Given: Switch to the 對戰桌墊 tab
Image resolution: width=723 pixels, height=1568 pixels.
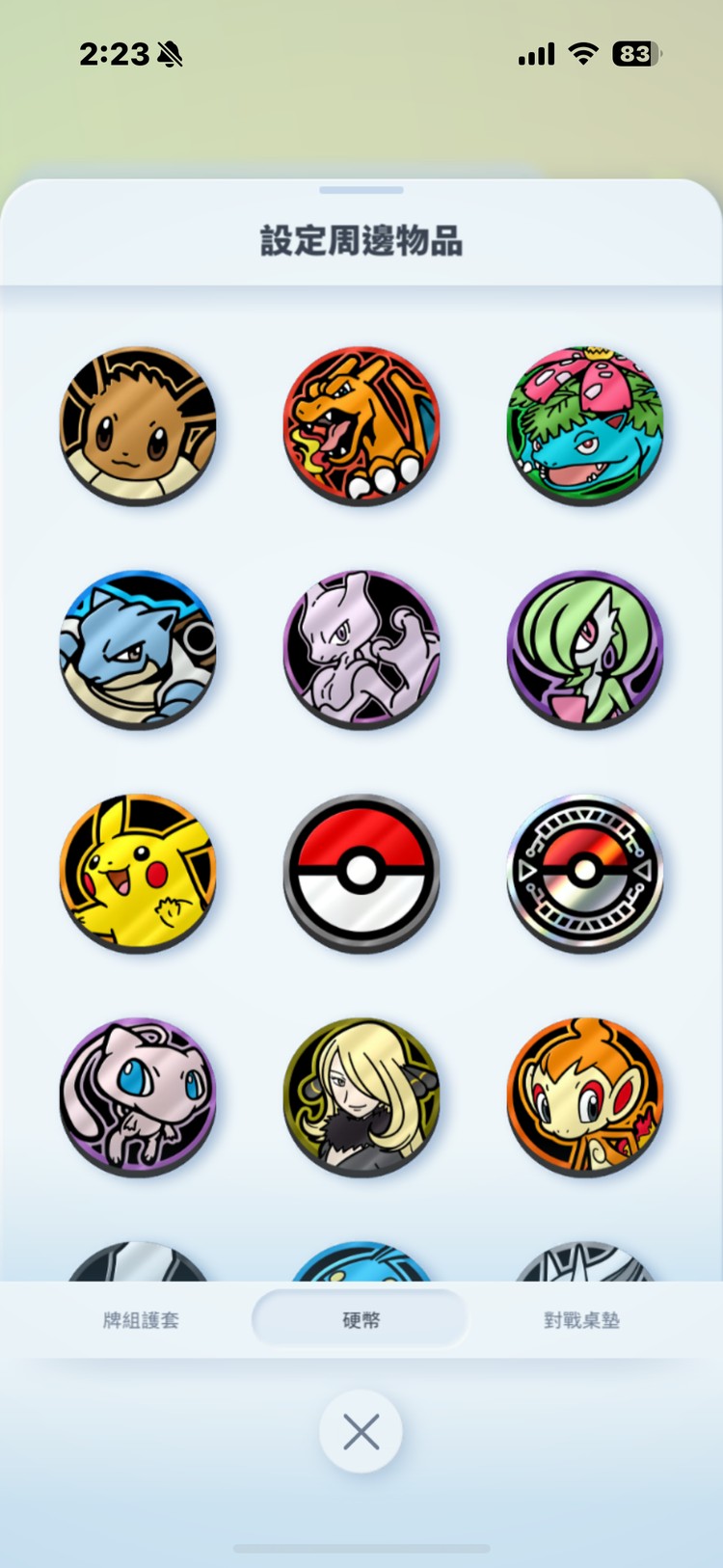Looking at the screenshot, I should pos(581,1320).
